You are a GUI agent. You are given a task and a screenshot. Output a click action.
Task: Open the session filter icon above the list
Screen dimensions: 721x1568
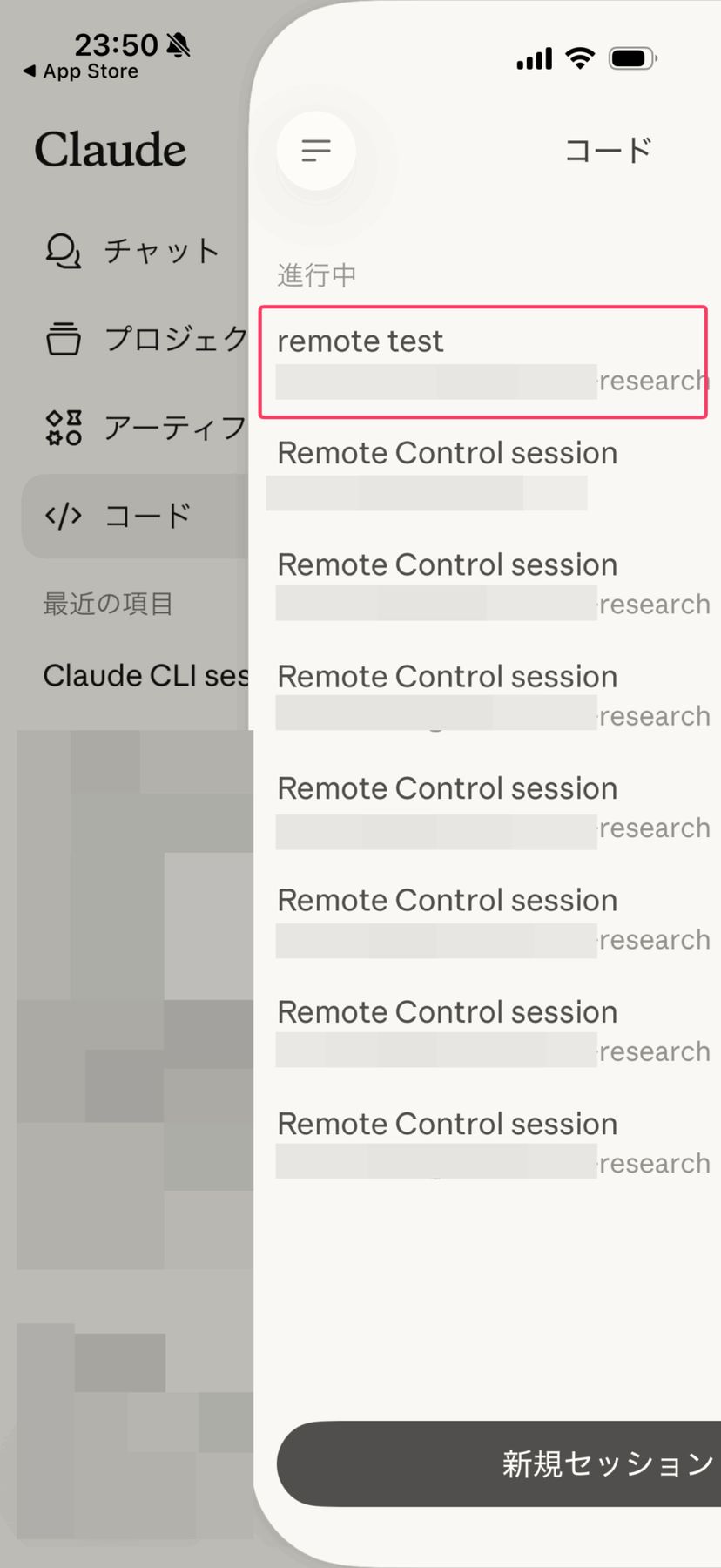click(316, 151)
